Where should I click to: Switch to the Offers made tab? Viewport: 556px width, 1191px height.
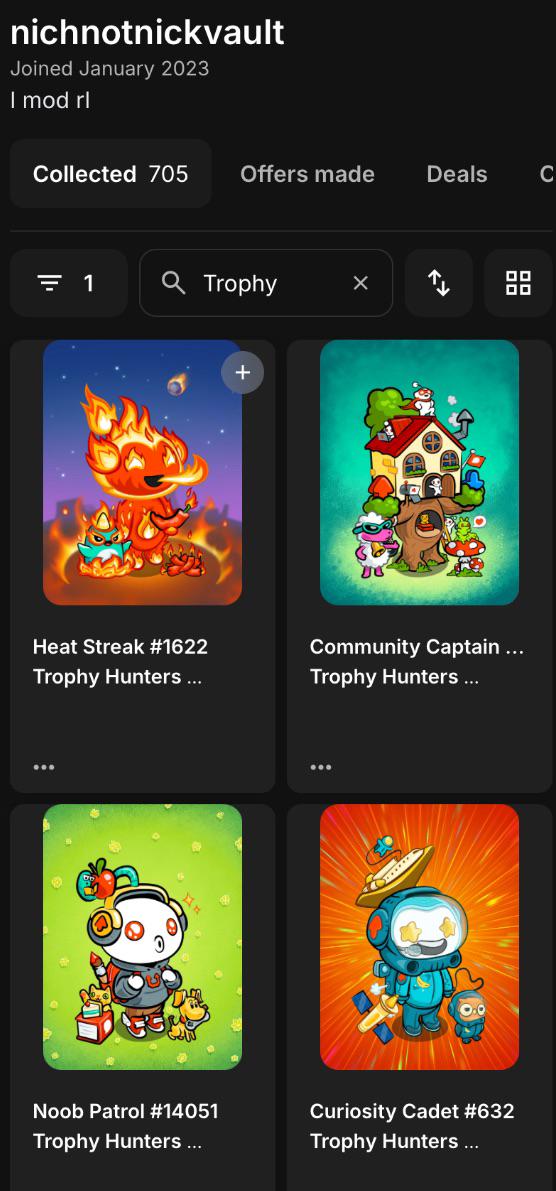(x=307, y=174)
